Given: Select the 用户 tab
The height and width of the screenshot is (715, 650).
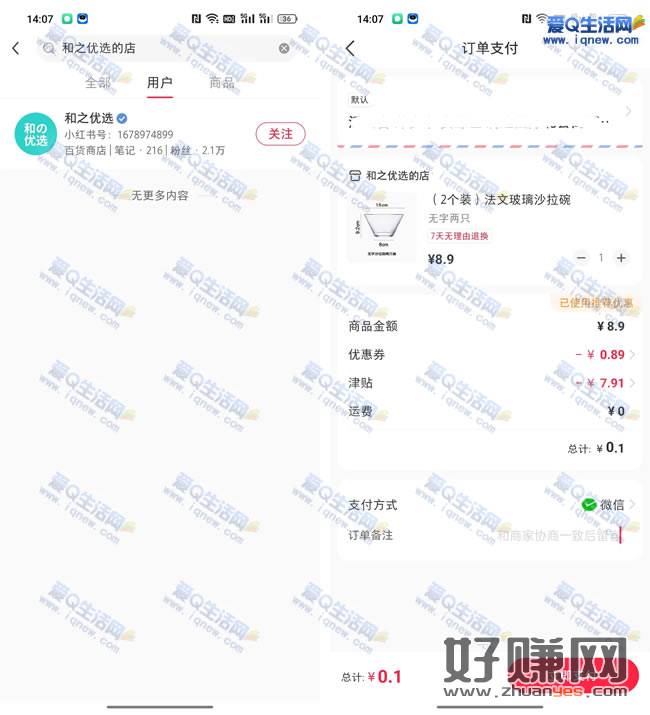Looking at the screenshot, I should (159, 83).
